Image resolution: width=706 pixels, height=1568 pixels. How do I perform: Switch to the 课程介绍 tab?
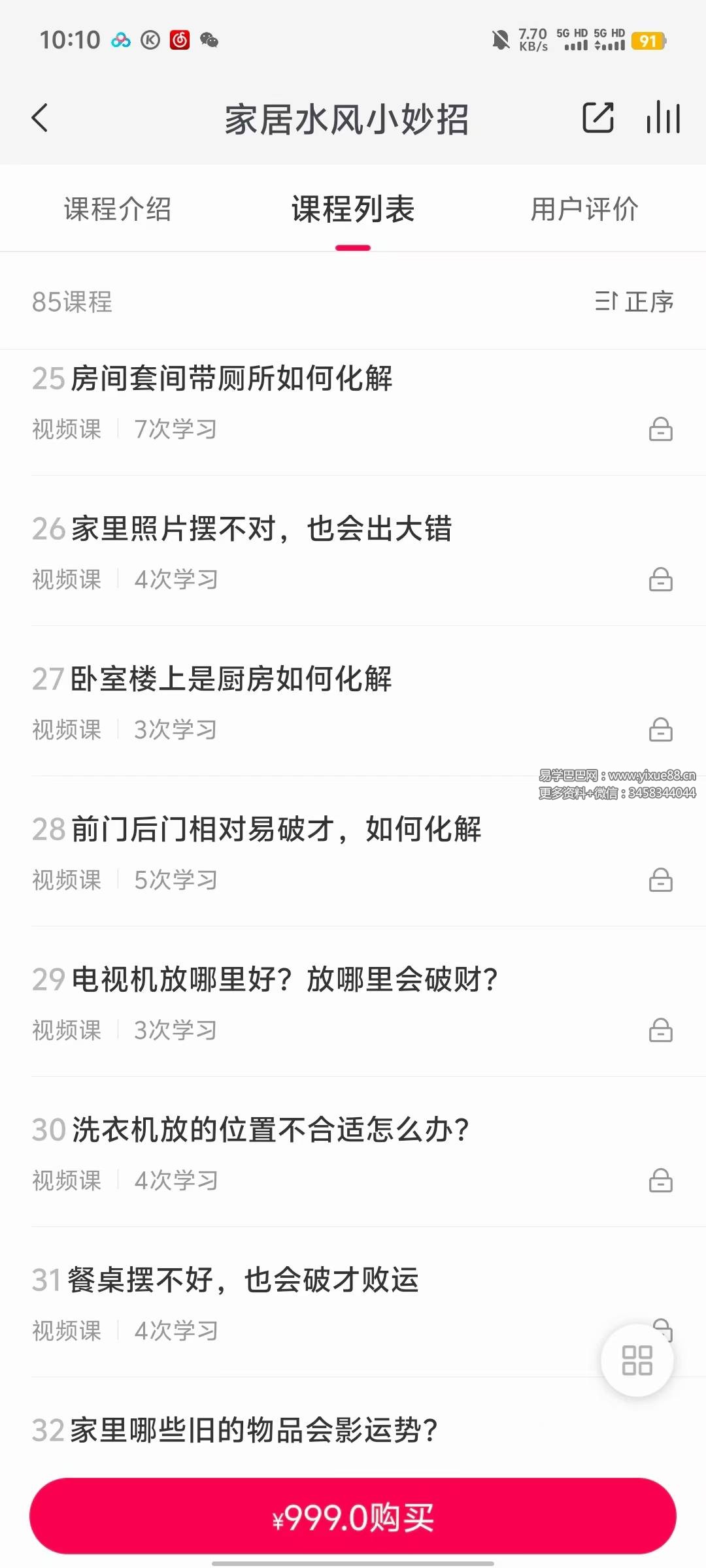[118, 210]
